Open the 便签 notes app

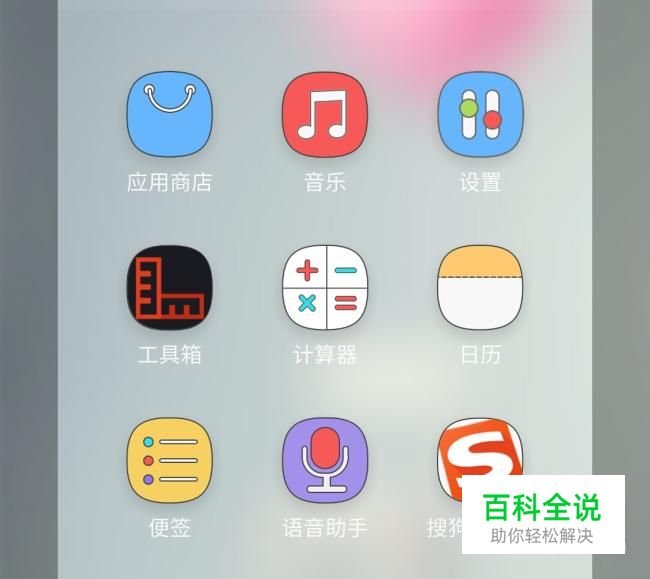(170, 460)
